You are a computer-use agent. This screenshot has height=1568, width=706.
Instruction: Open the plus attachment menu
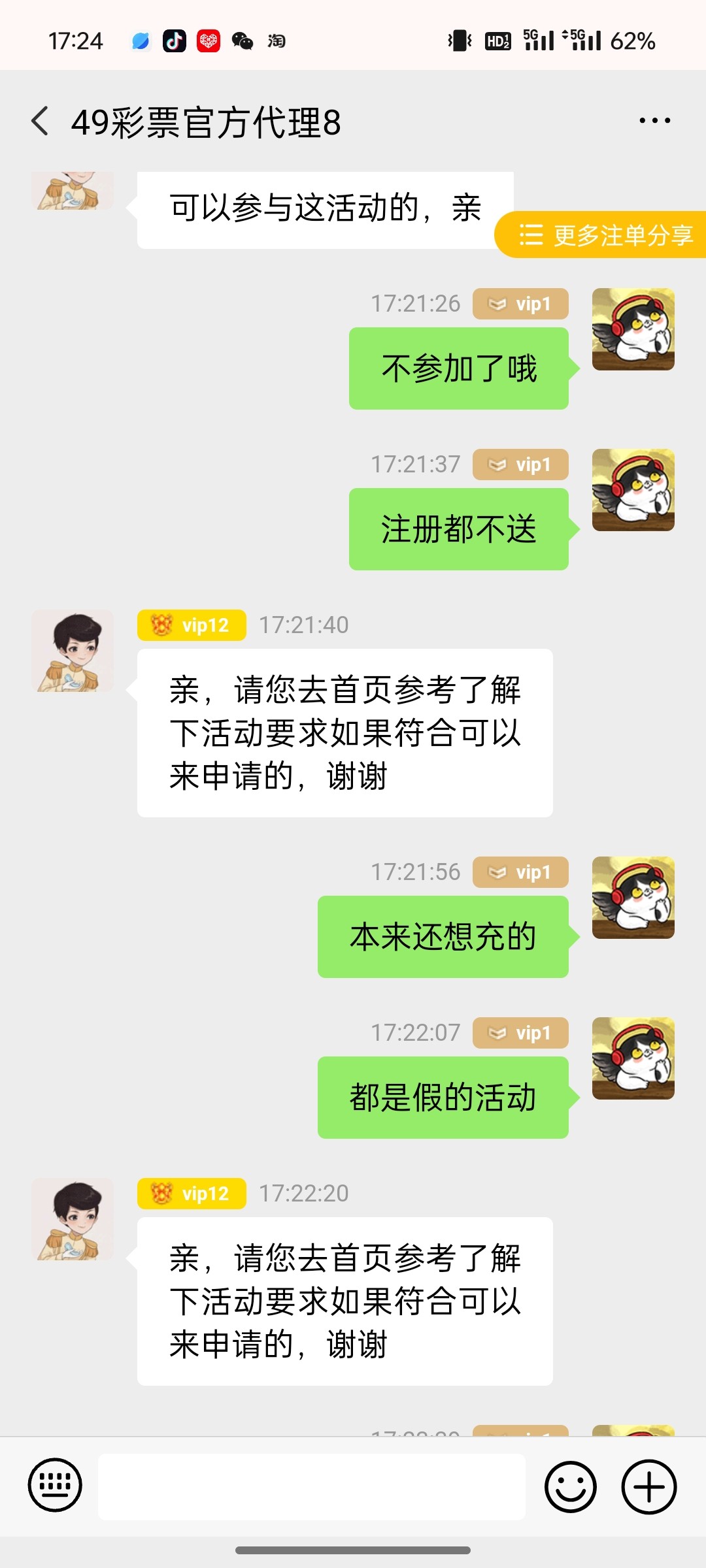click(x=648, y=1487)
